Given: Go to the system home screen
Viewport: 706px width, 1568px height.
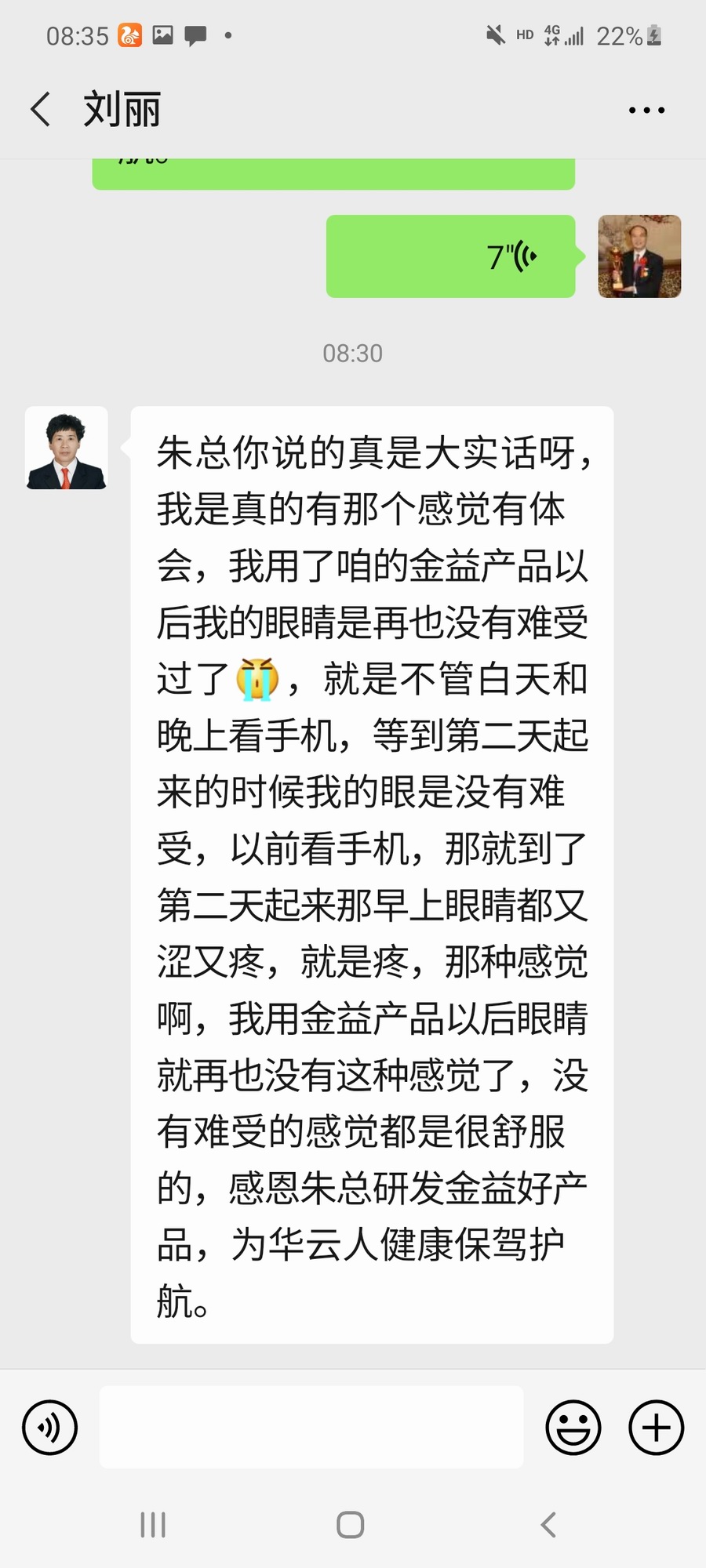Looking at the screenshot, I should click(x=351, y=1525).
